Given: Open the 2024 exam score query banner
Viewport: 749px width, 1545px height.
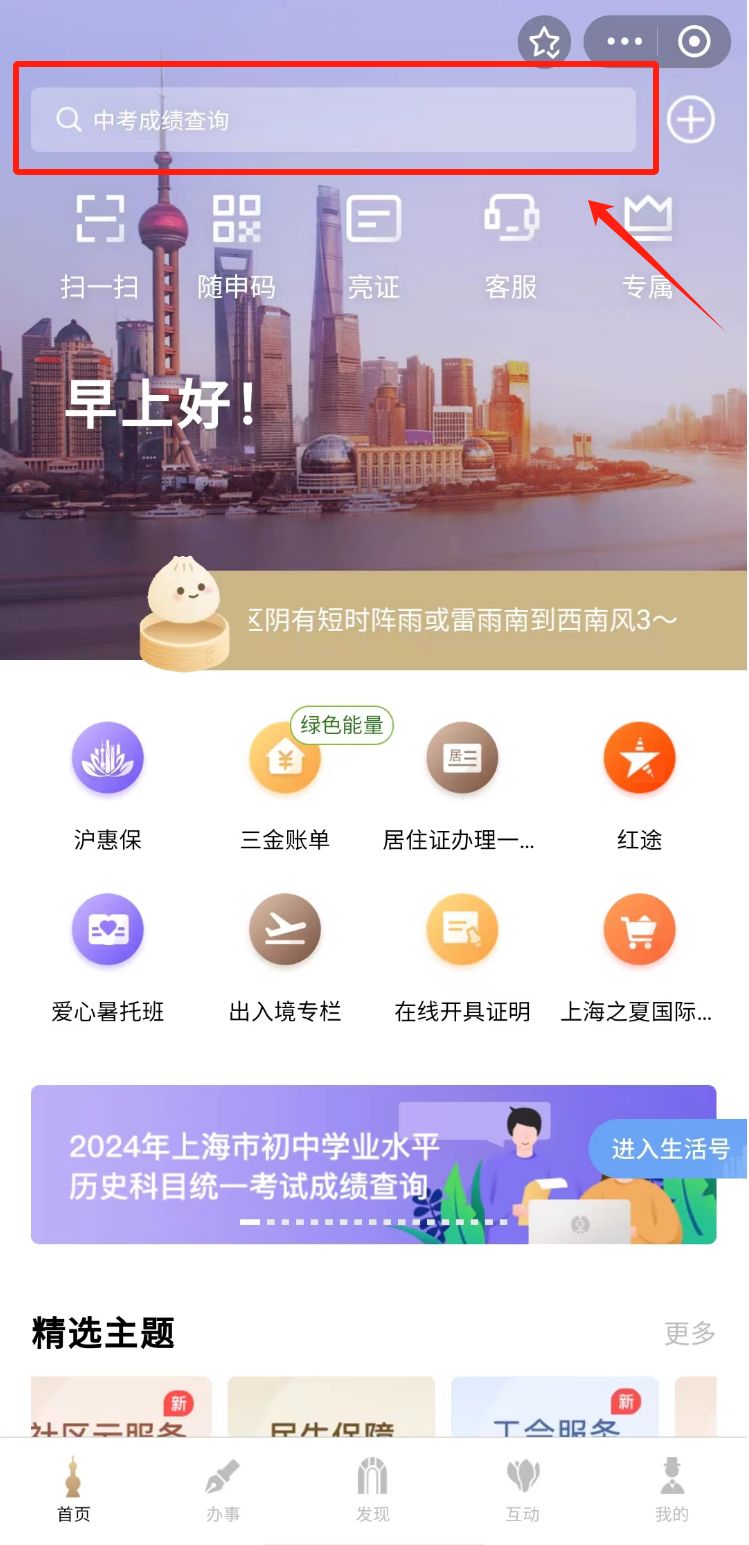Looking at the screenshot, I should tap(300, 1165).
